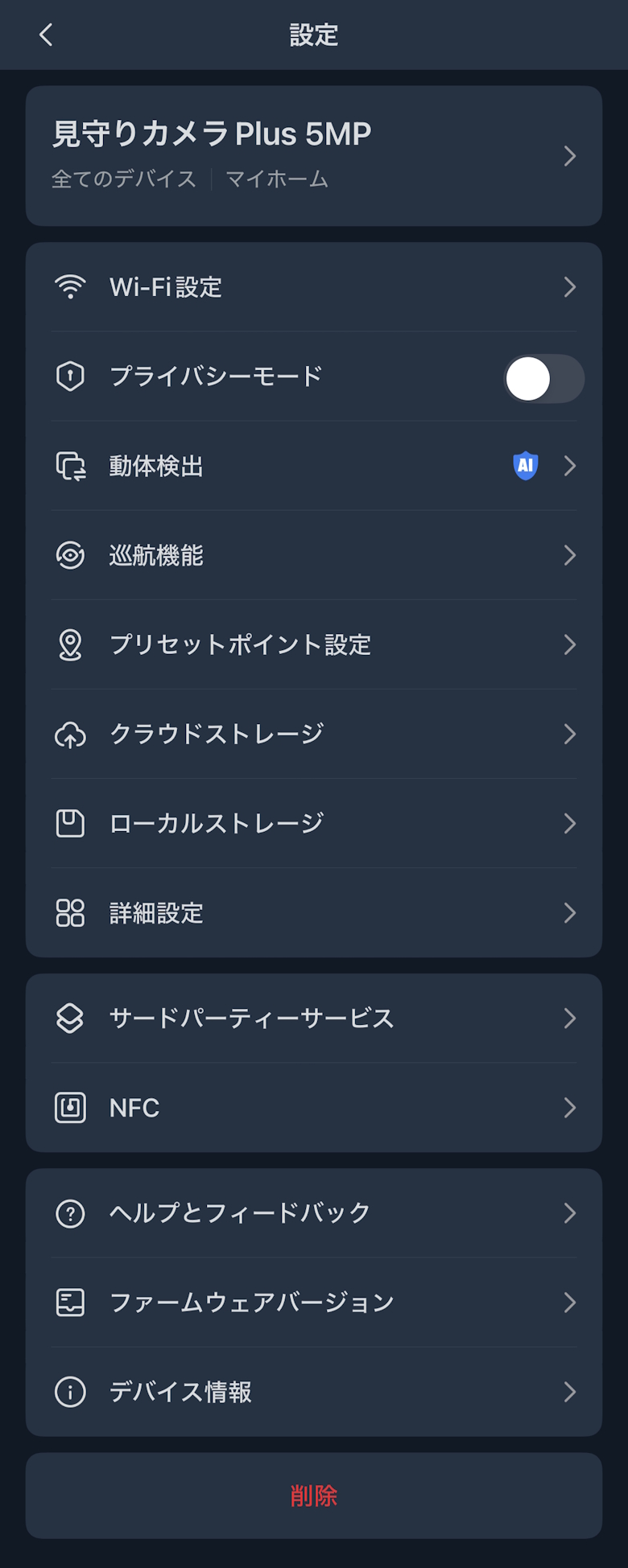Open プリセットポイント設定
Viewport: 628px width, 1568px height.
pos(314,644)
